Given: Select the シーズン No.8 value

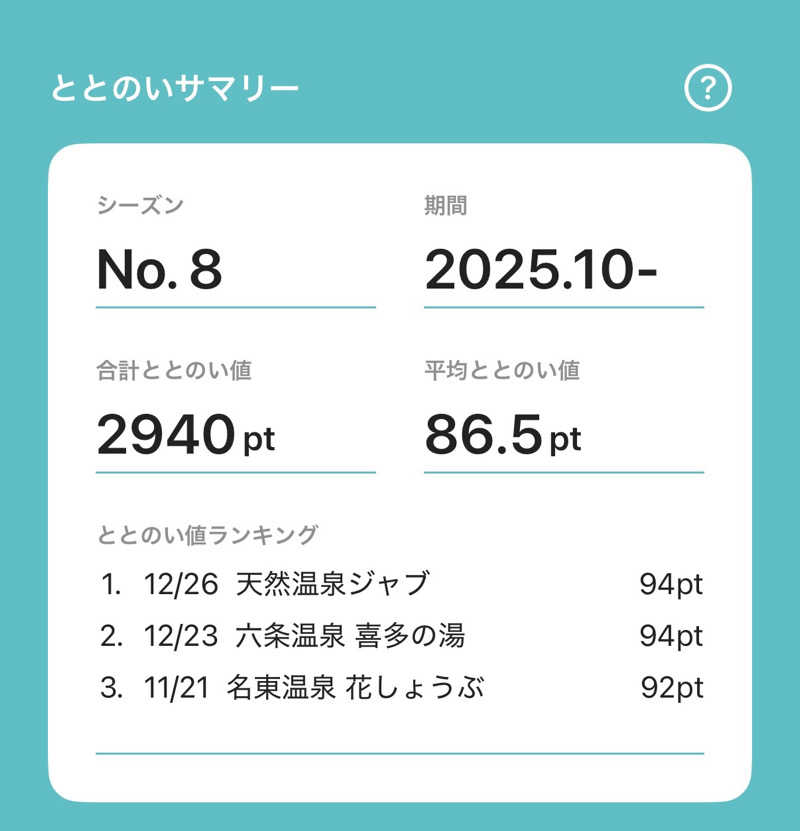Looking at the screenshot, I should (143, 266).
